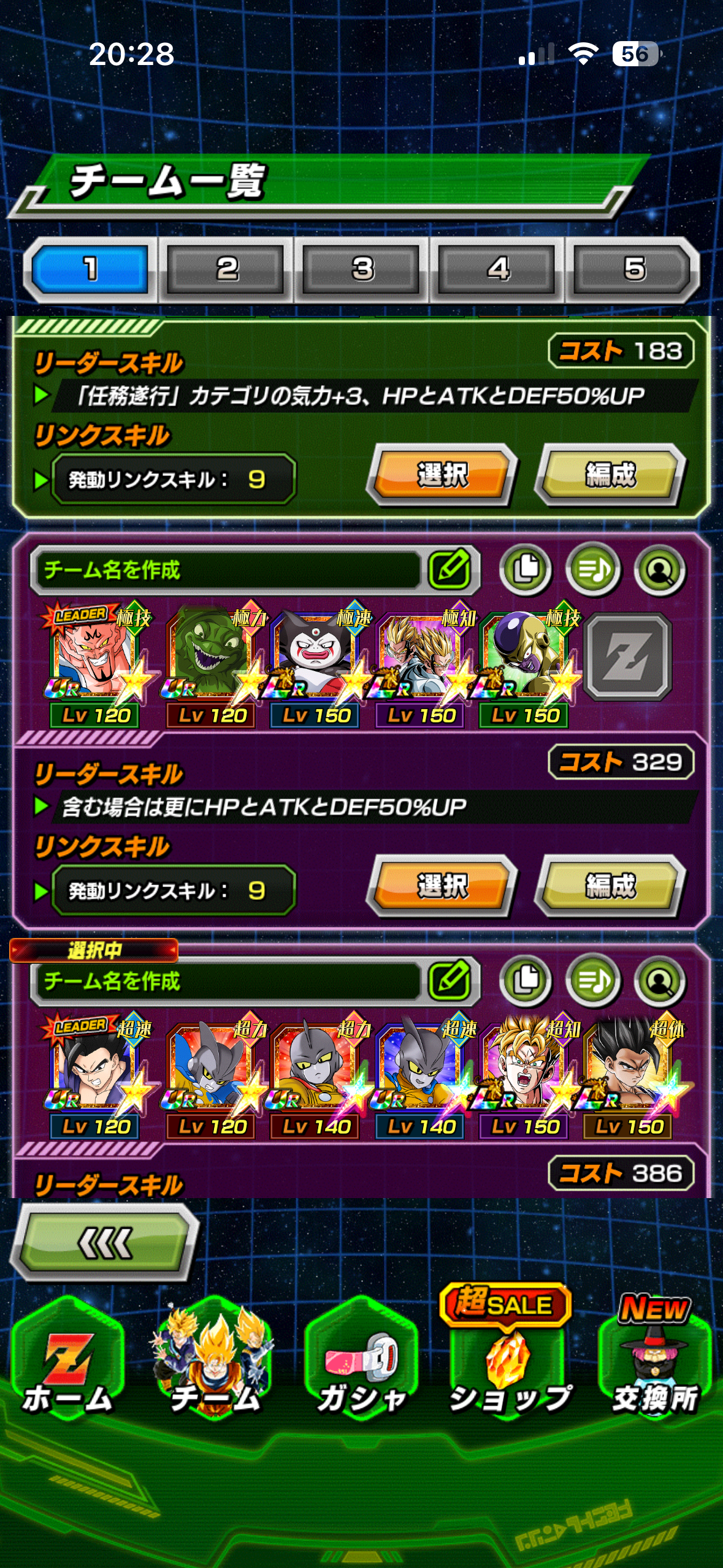723x1568 pixels.
Task: Open music playlist icon for cost 329 team
Action: coord(593,570)
